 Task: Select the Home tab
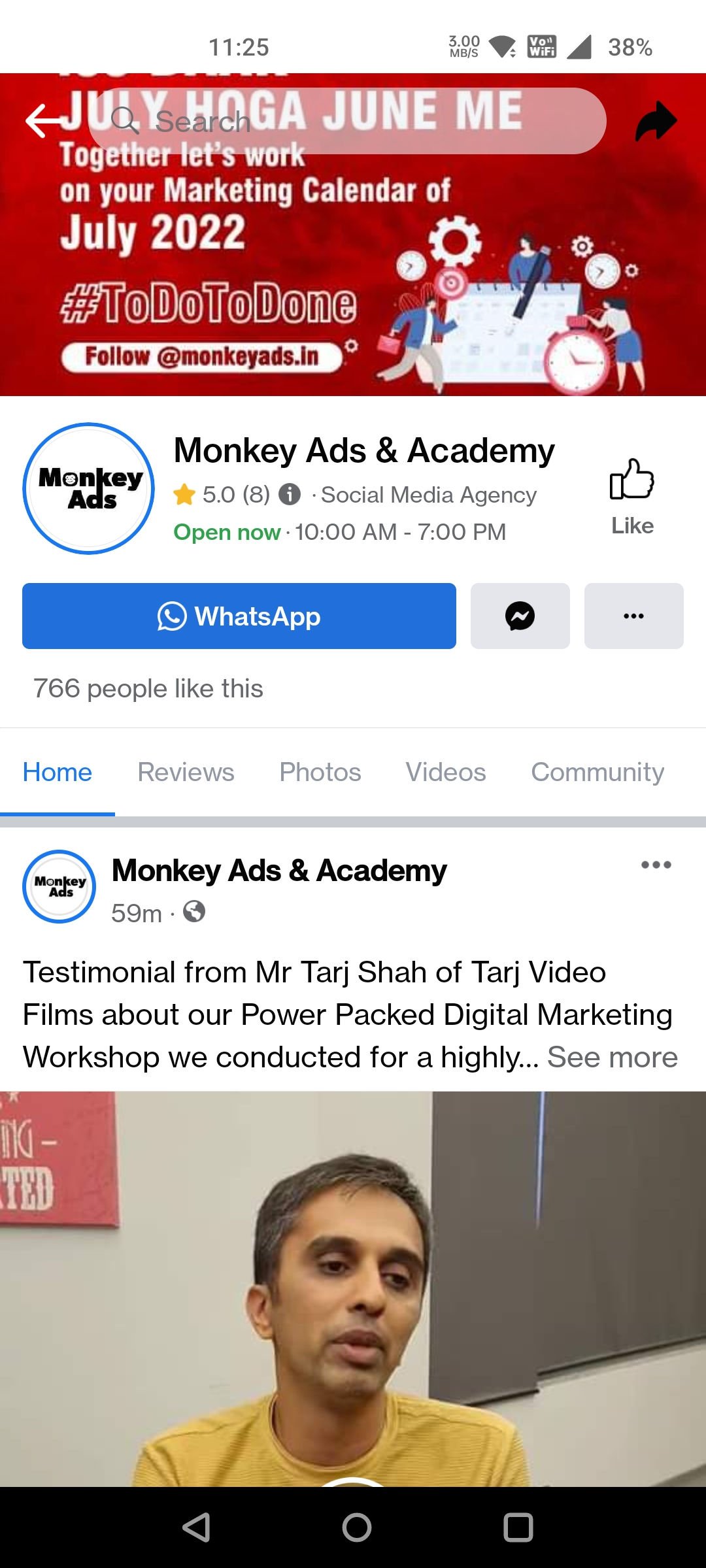tap(58, 772)
